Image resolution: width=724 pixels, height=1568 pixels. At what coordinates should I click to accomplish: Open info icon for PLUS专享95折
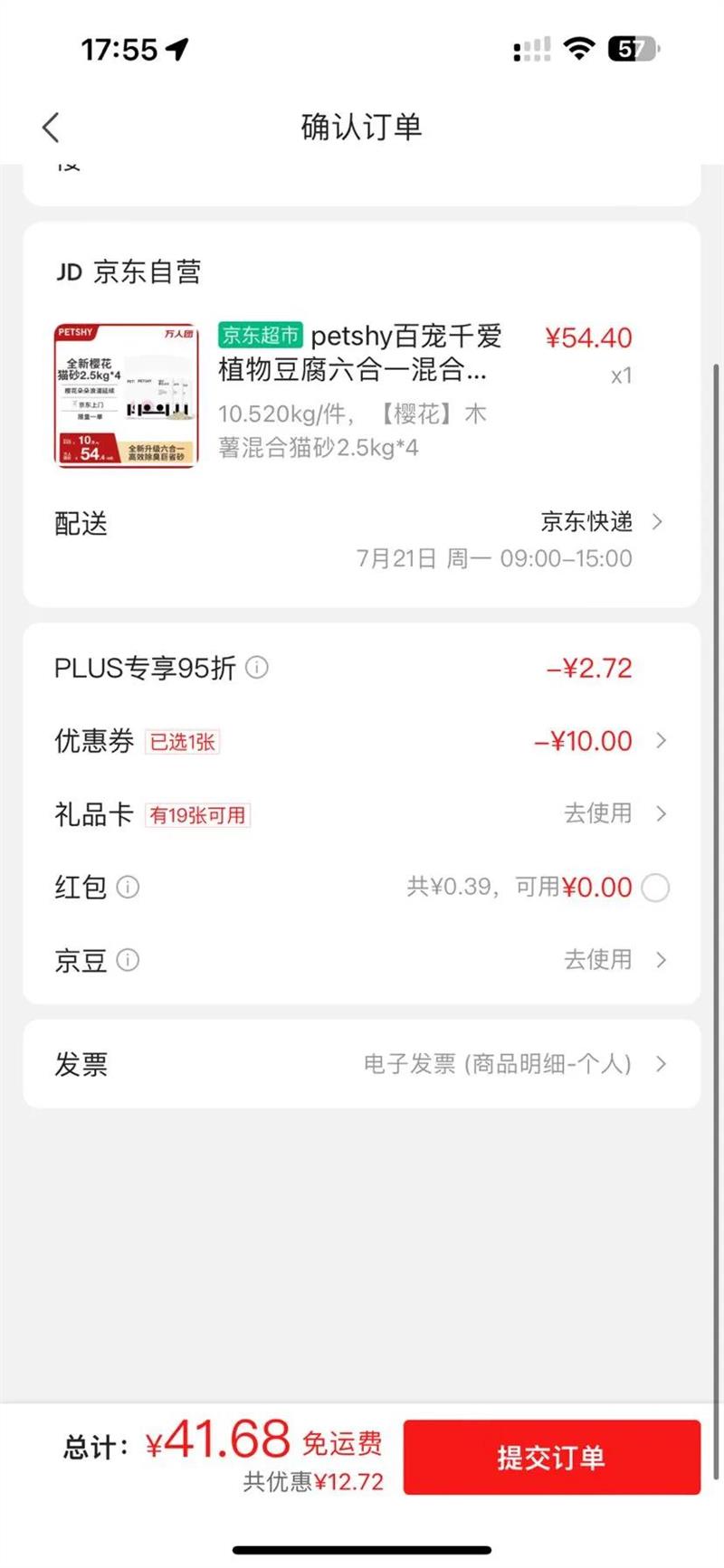tap(257, 668)
